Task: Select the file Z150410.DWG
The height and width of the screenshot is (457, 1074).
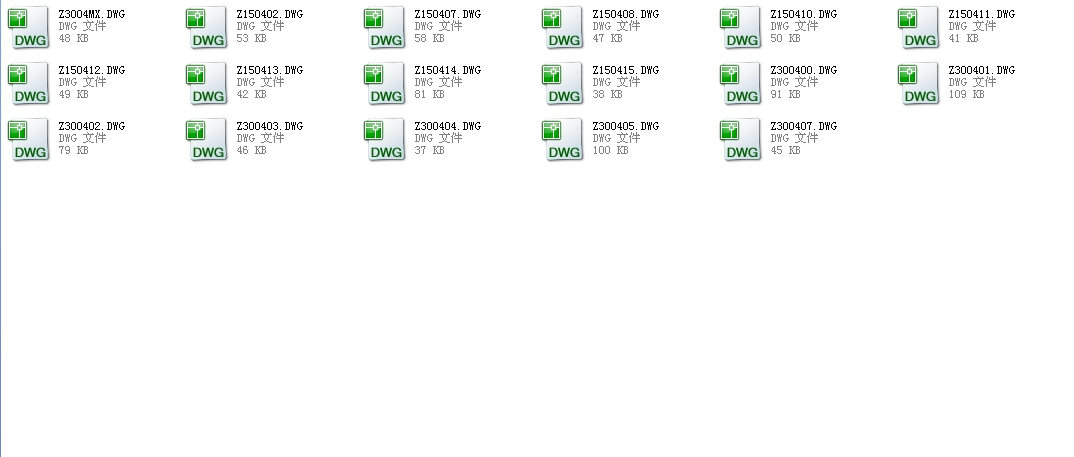Action: [741, 28]
